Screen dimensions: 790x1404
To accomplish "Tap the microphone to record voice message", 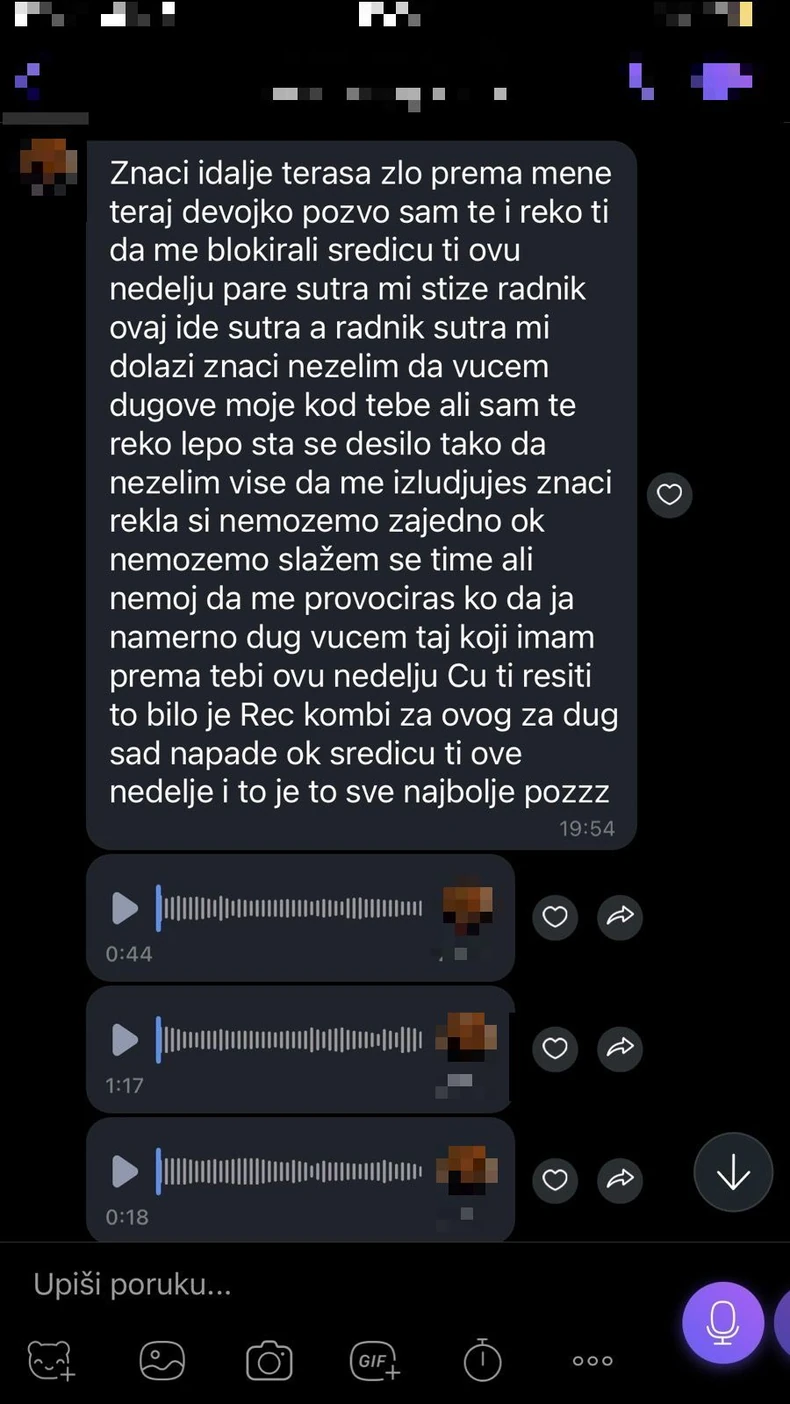I will click(722, 1322).
